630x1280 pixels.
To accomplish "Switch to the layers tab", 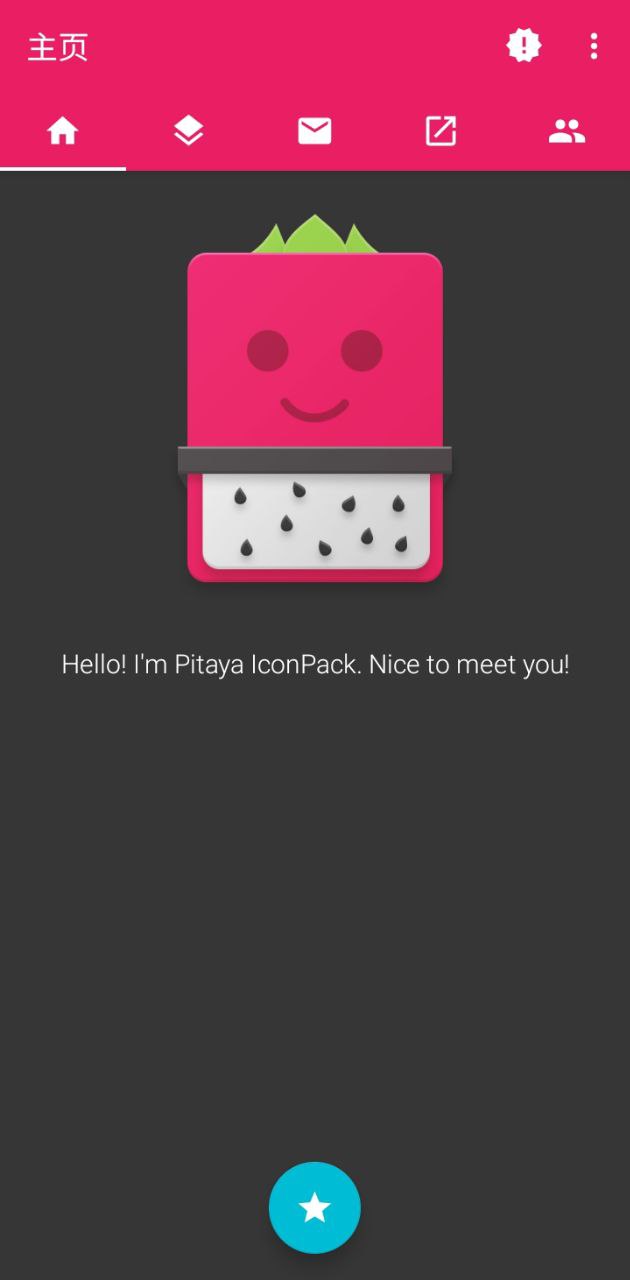I will point(188,131).
